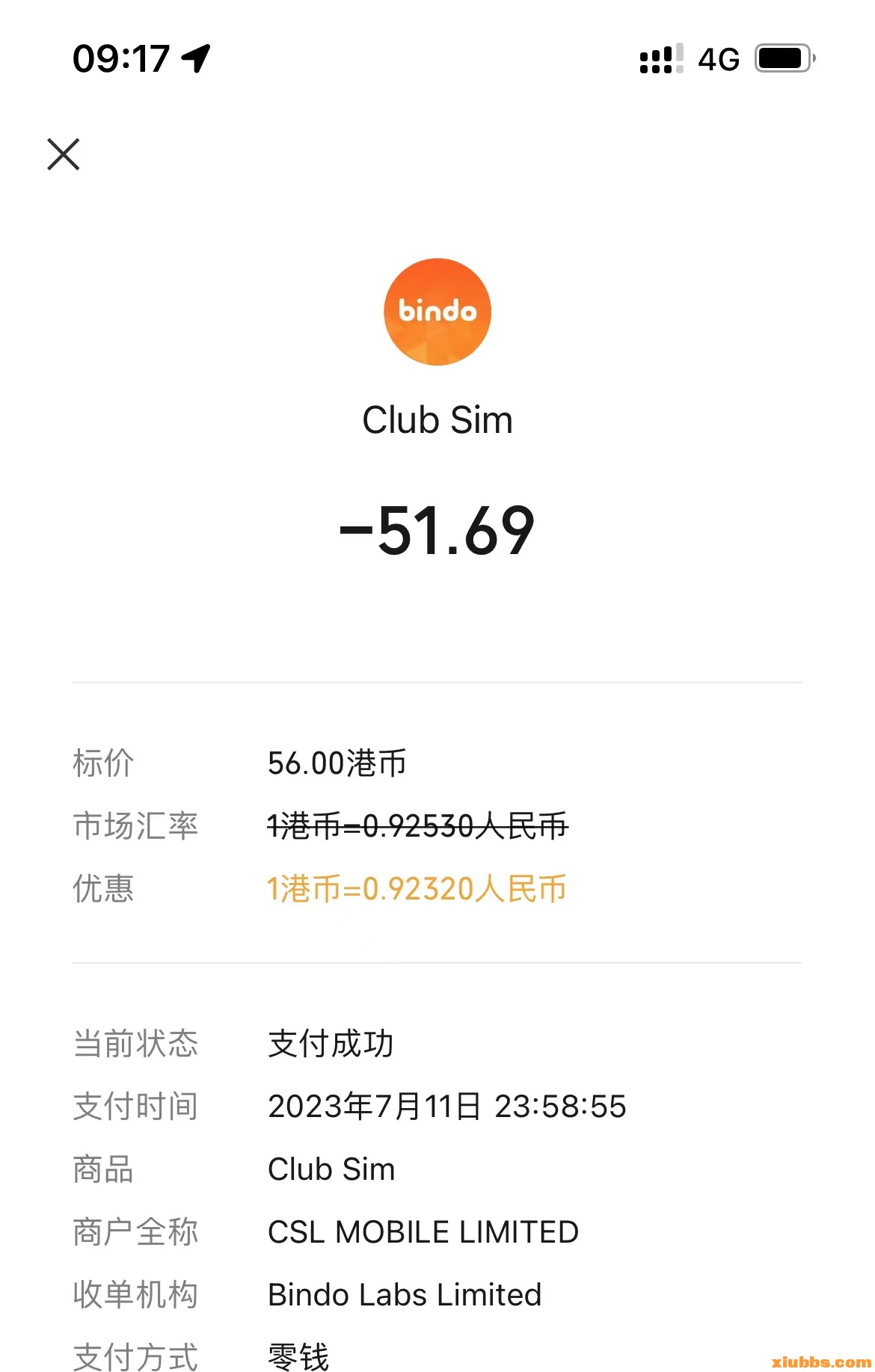Viewport: 875px width, 1372px height.
Task: Open the Club Sim merchant logo
Action: click(x=437, y=312)
